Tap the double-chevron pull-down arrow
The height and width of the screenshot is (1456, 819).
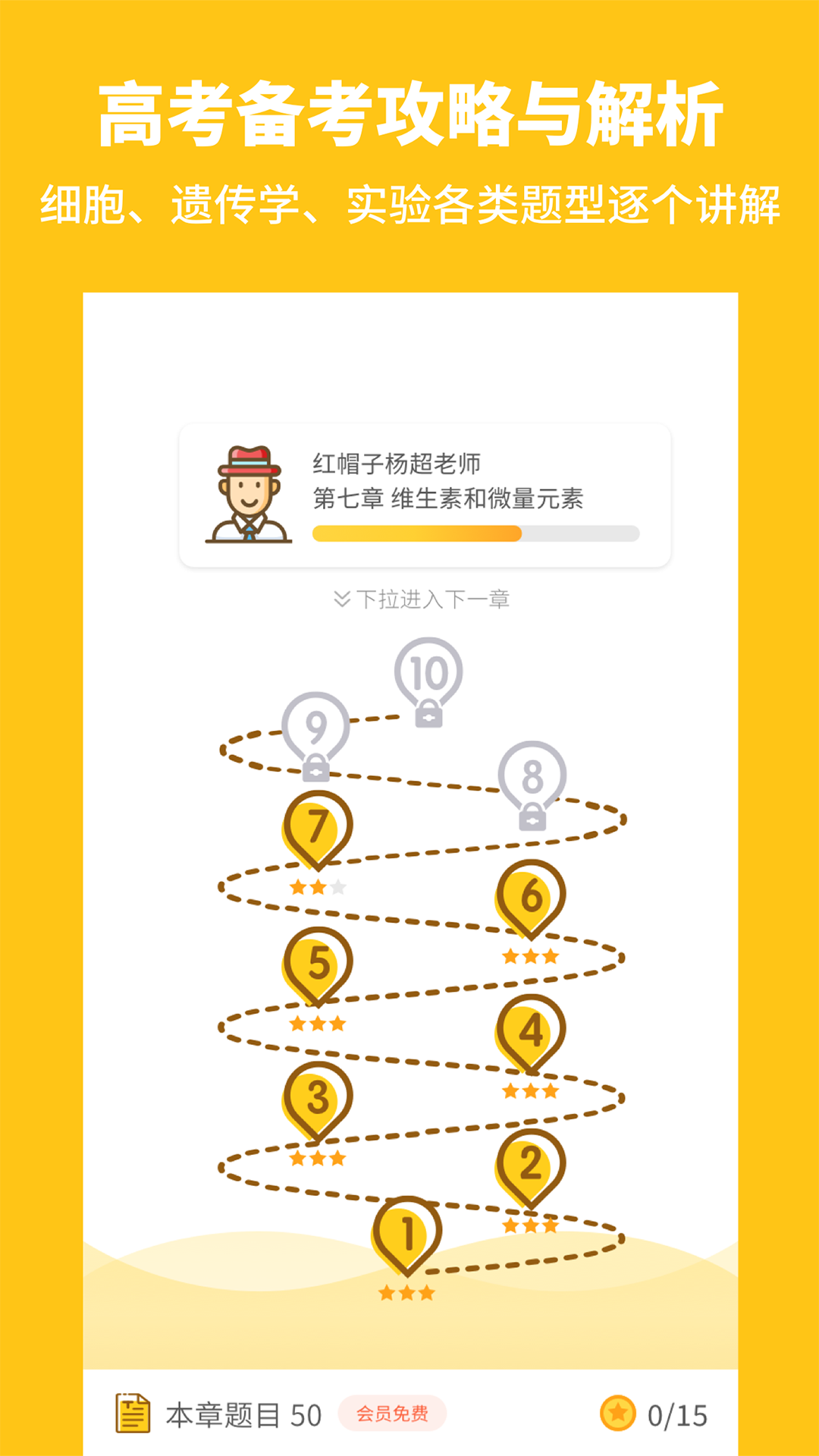click(x=340, y=599)
